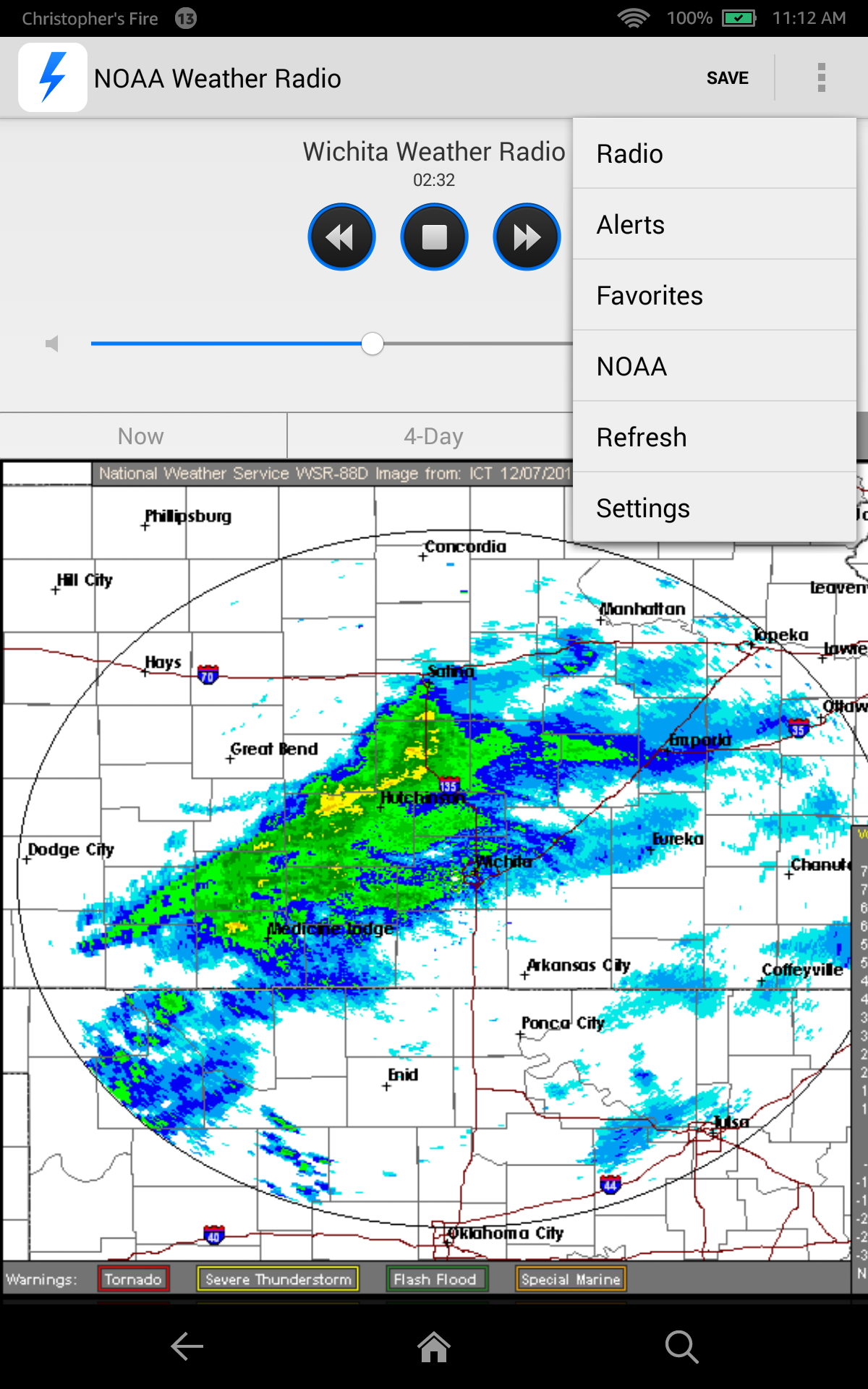This screenshot has width=868, height=1389.
Task: Open Settings from the menu
Action: pos(714,508)
